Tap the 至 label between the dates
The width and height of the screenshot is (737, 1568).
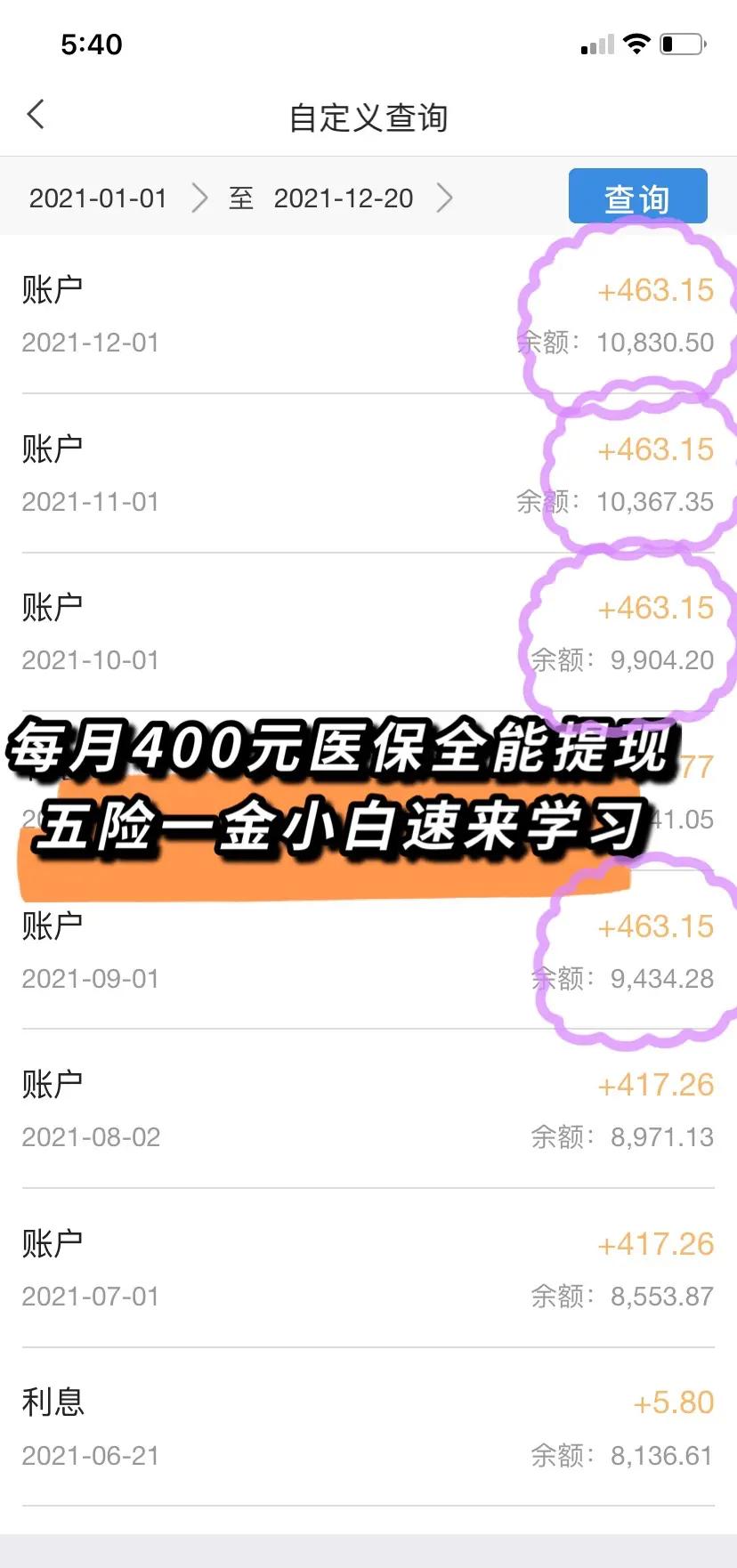pos(240,198)
